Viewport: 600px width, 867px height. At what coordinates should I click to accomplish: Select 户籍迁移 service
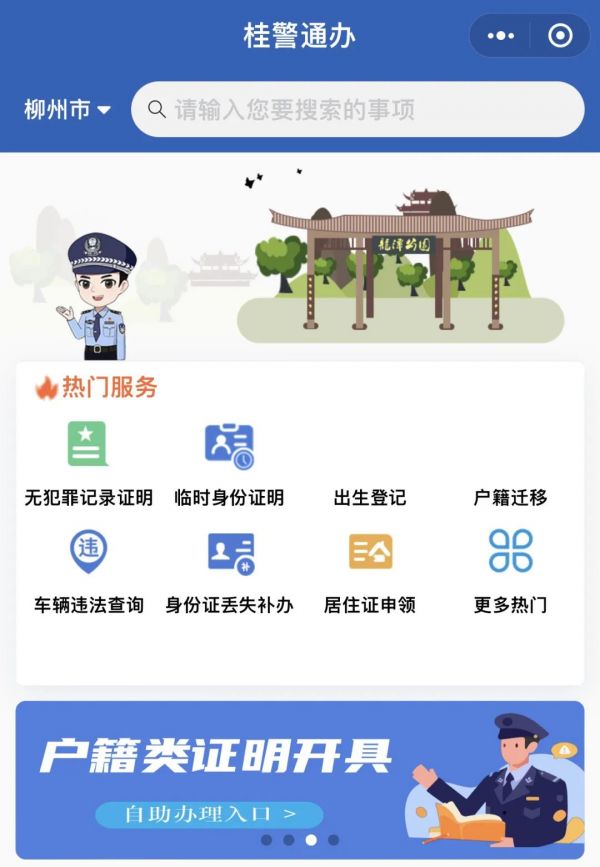pos(510,496)
